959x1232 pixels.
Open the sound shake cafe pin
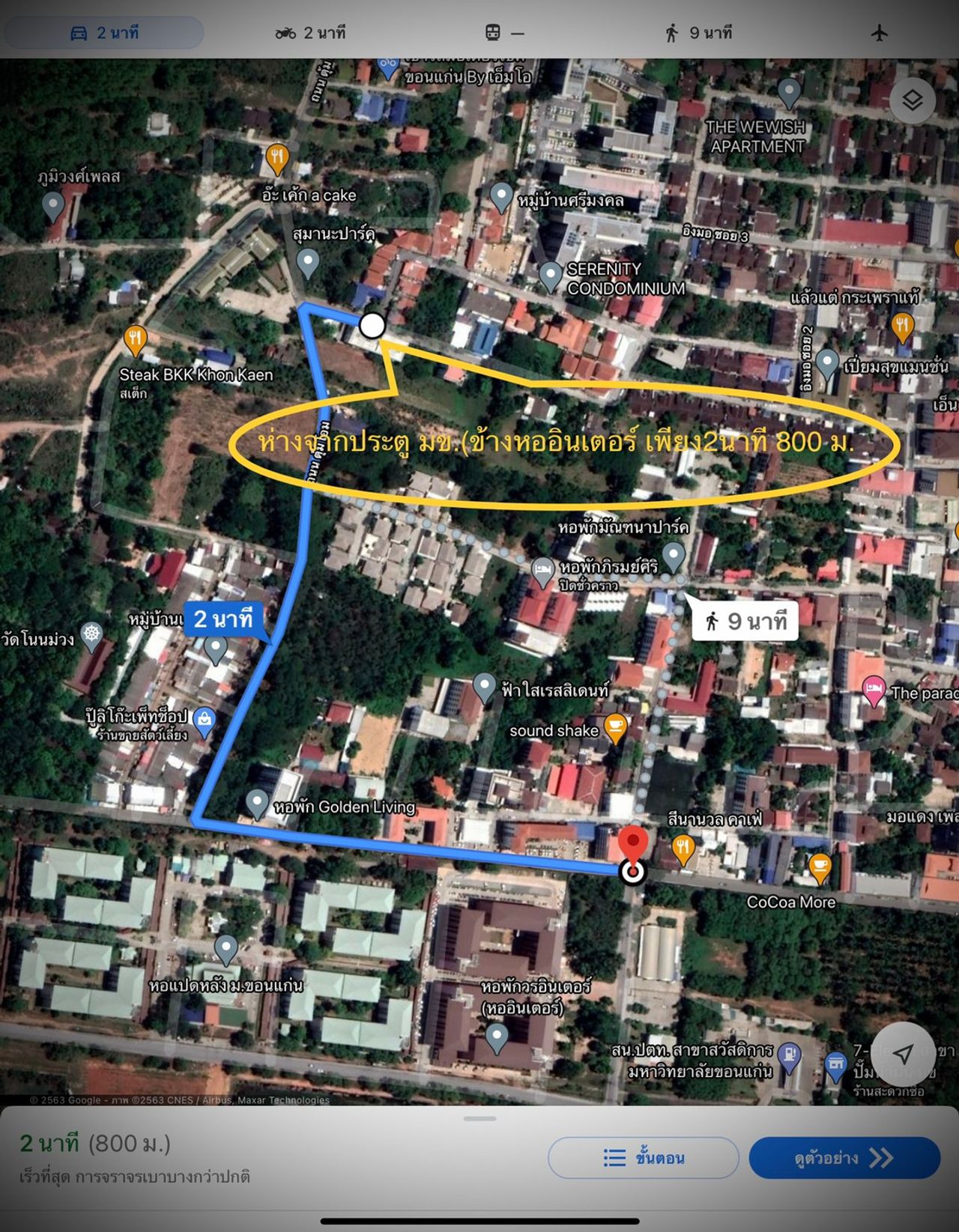615,727
